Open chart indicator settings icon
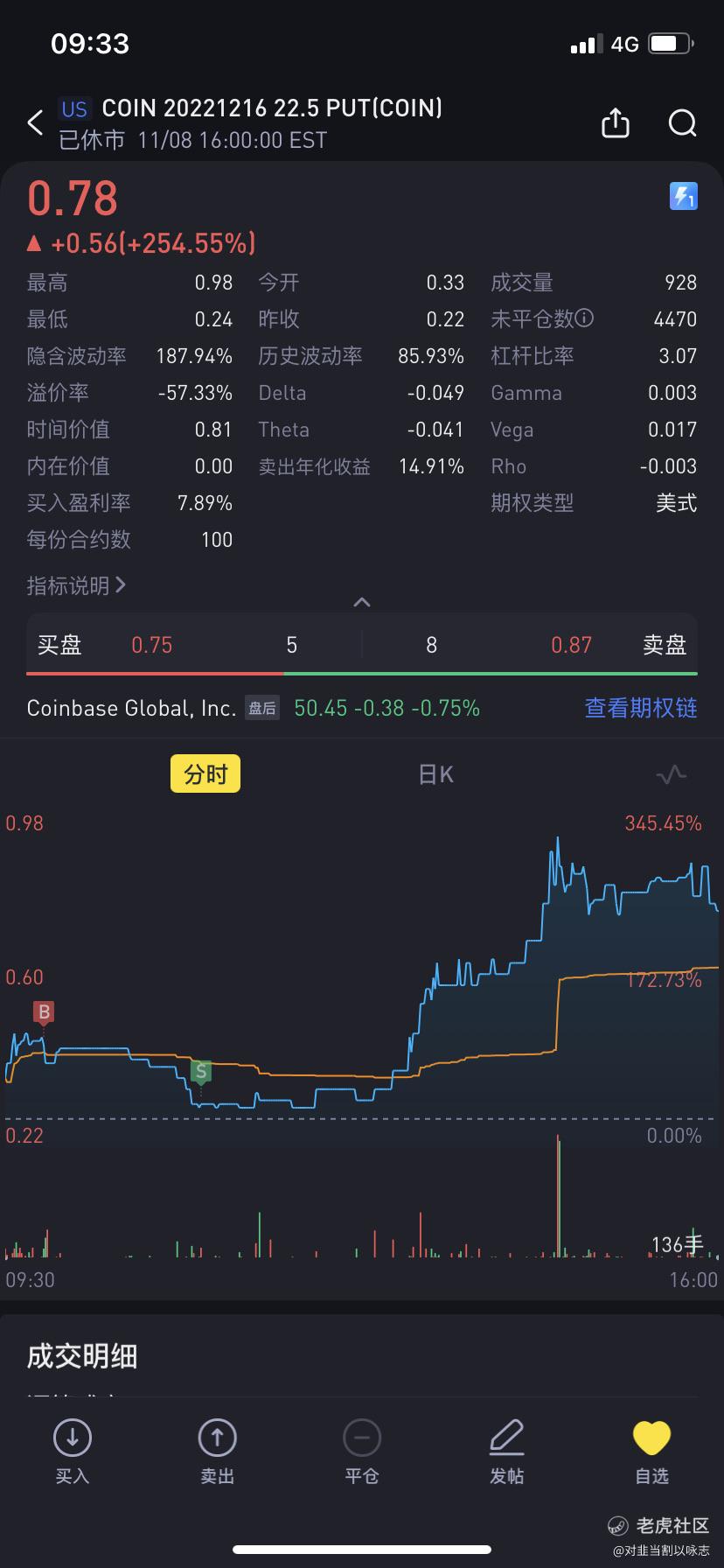The width and height of the screenshot is (724, 1568). pyautogui.click(x=671, y=774)
